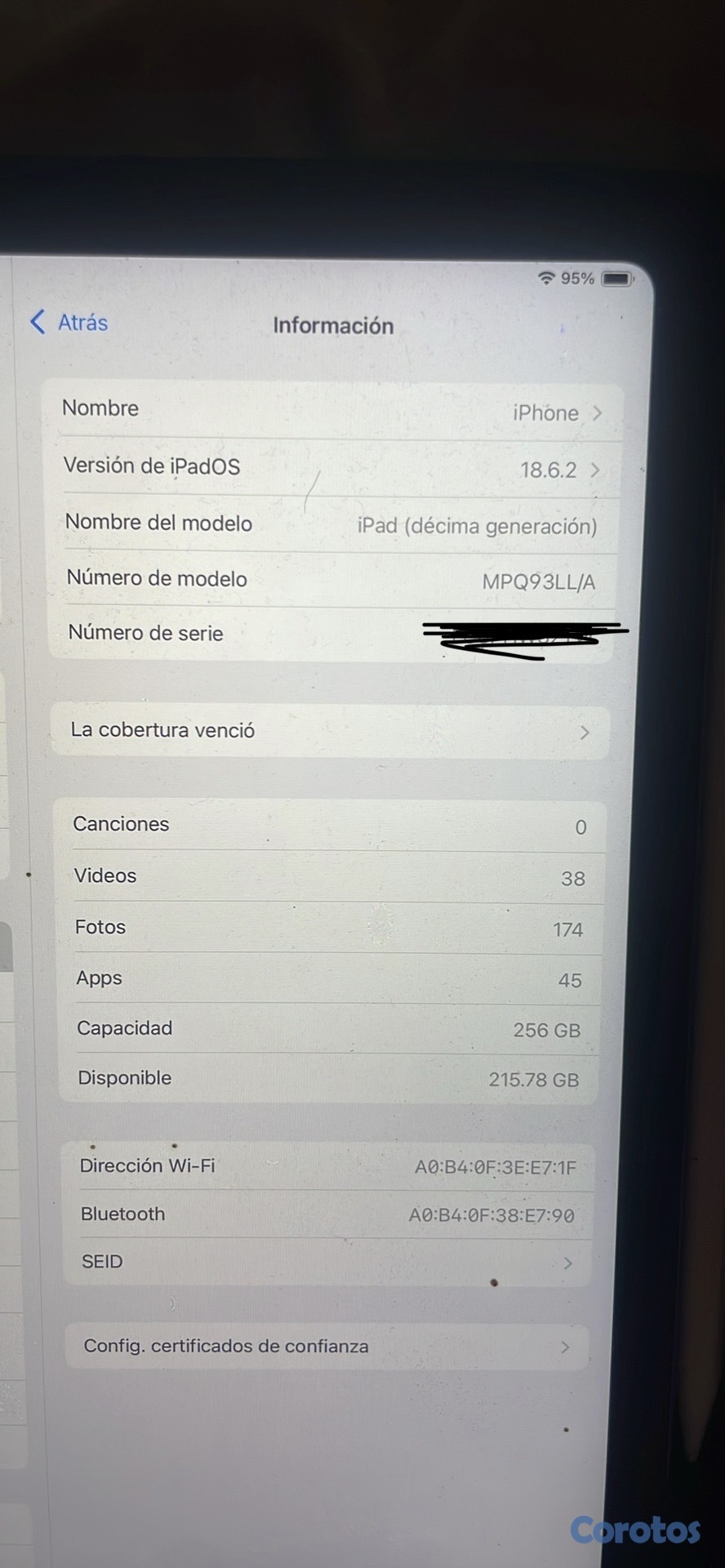725x1568 pixels.
Task: Open Config. certificados de confianza
Action: pos(327,1346)
